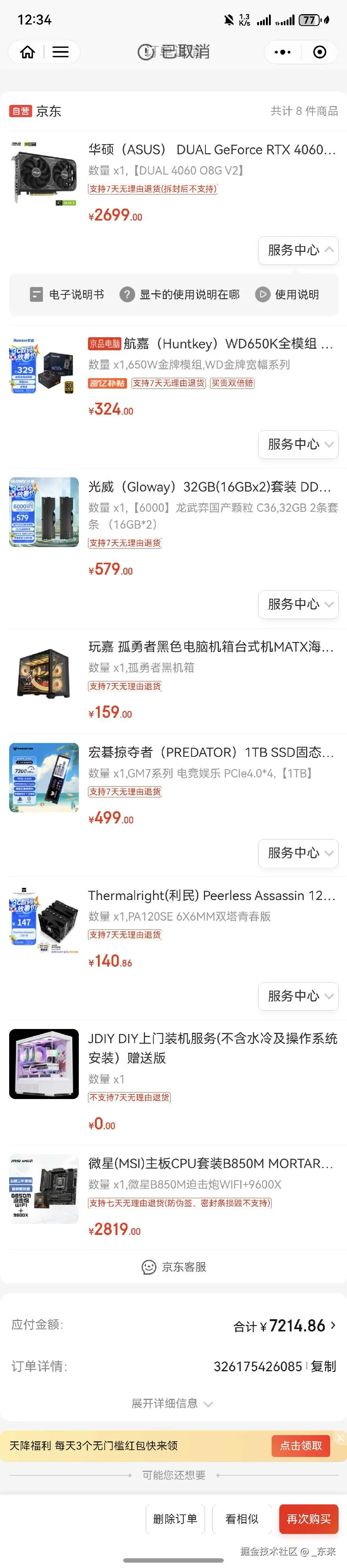
Task: Buy again with 再次购买
Action: point(309,1519)
